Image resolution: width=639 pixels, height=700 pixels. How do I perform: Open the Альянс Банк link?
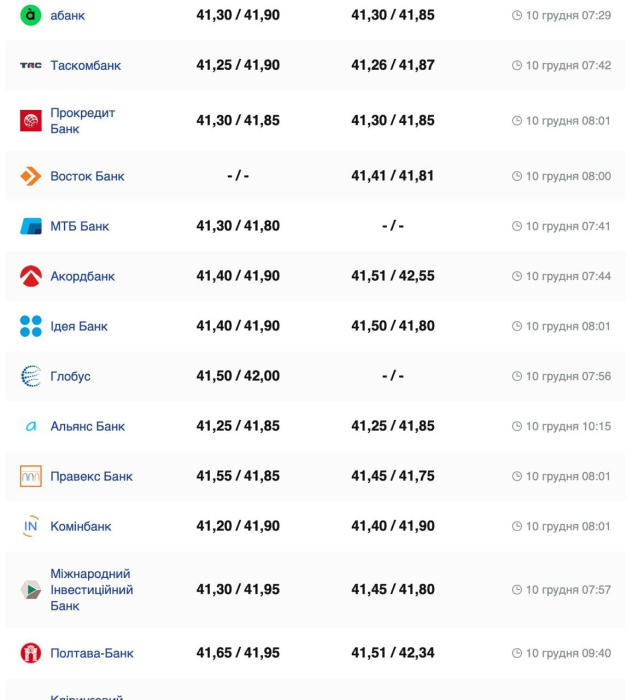tap(87, 426)
